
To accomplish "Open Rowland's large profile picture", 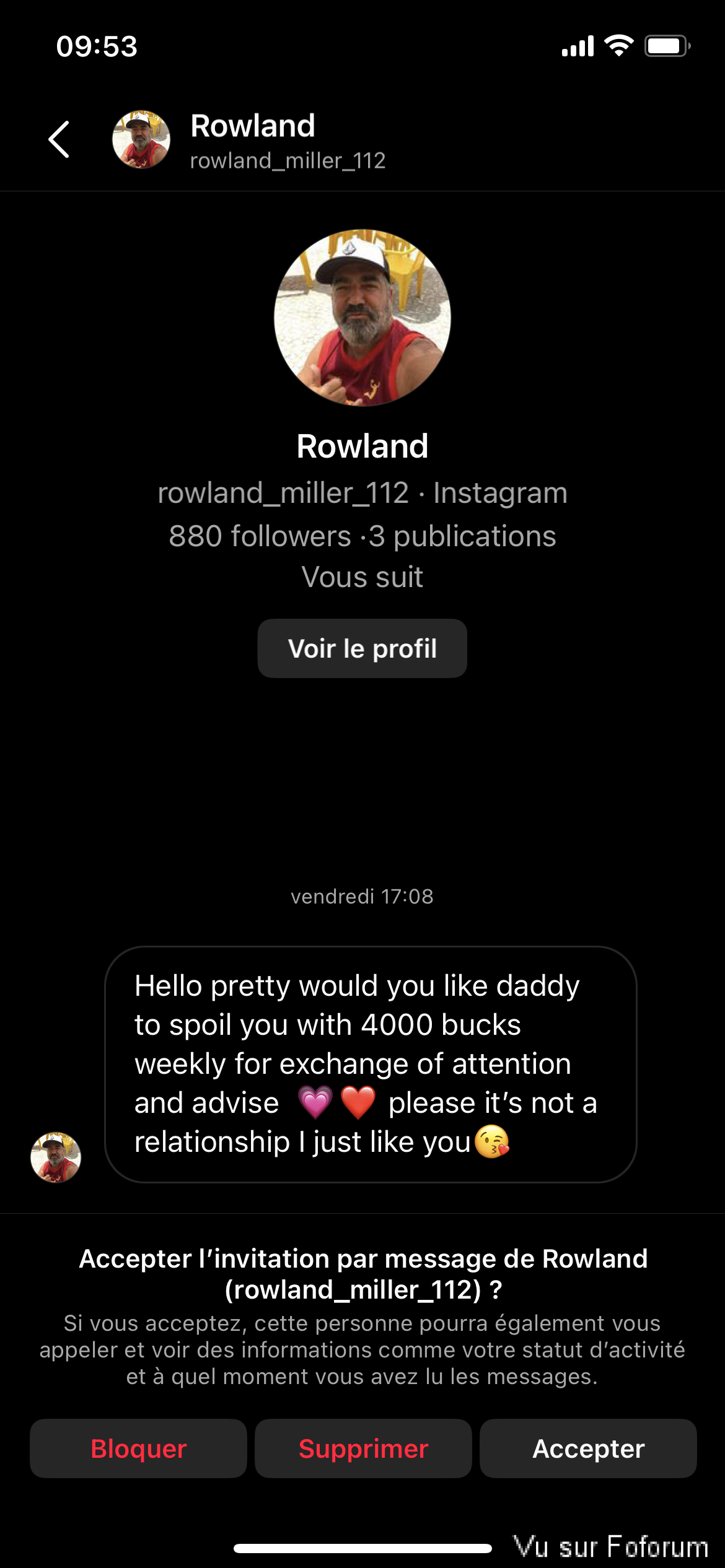I will [362, 318].
